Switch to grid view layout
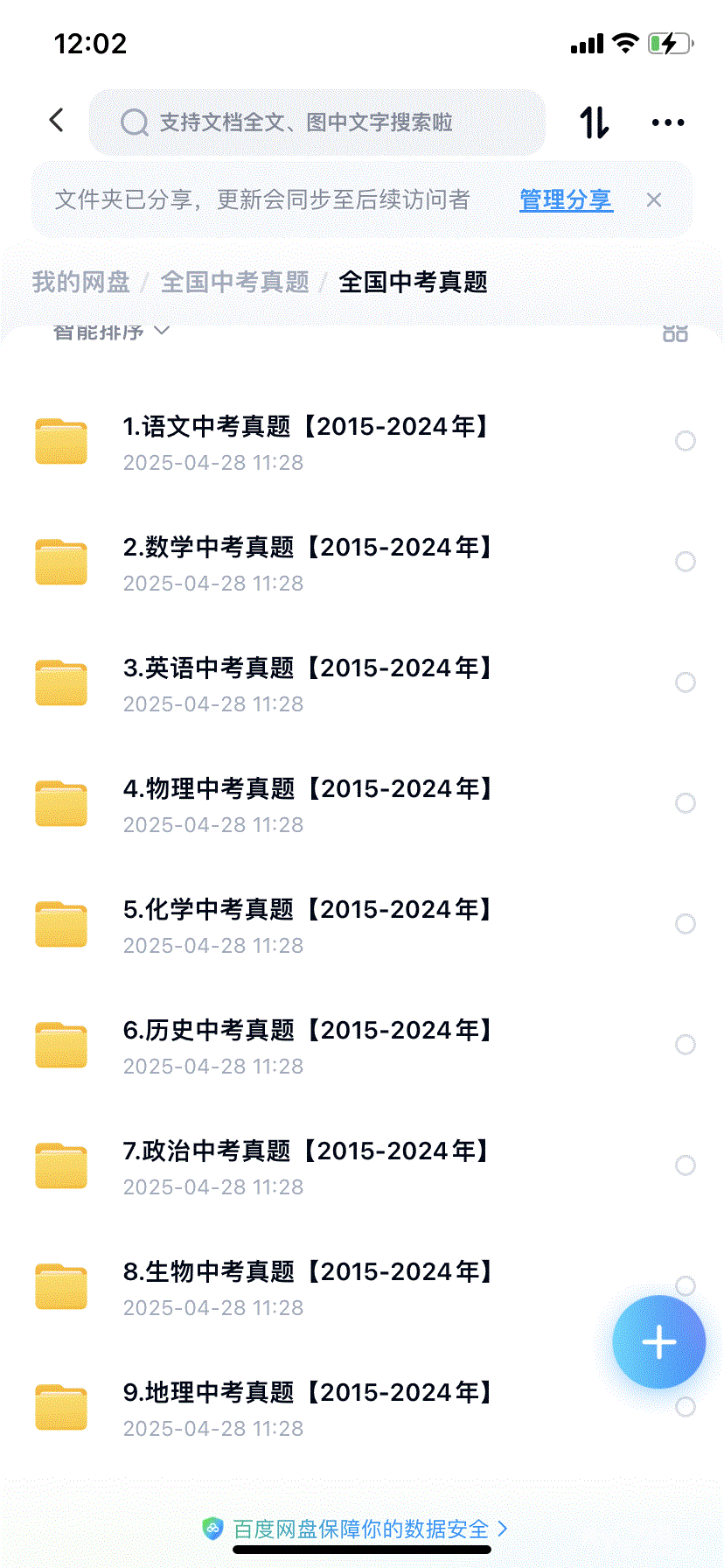724x1568 pixels. pyautogui.click(x=675, y=333)
